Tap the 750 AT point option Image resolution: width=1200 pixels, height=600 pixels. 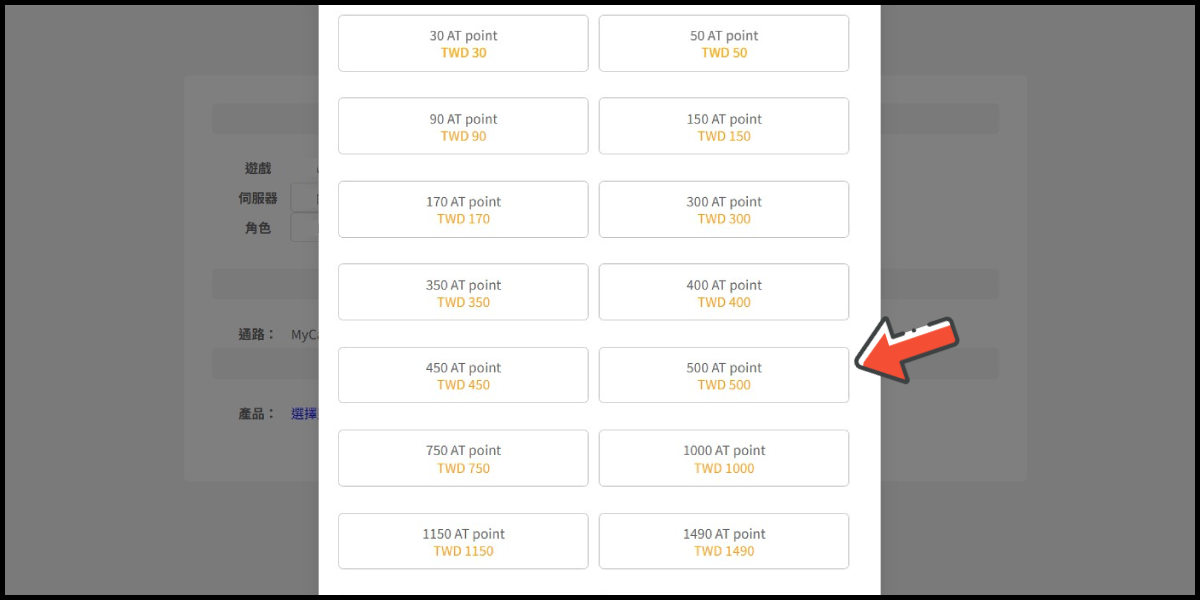point(463,459)
